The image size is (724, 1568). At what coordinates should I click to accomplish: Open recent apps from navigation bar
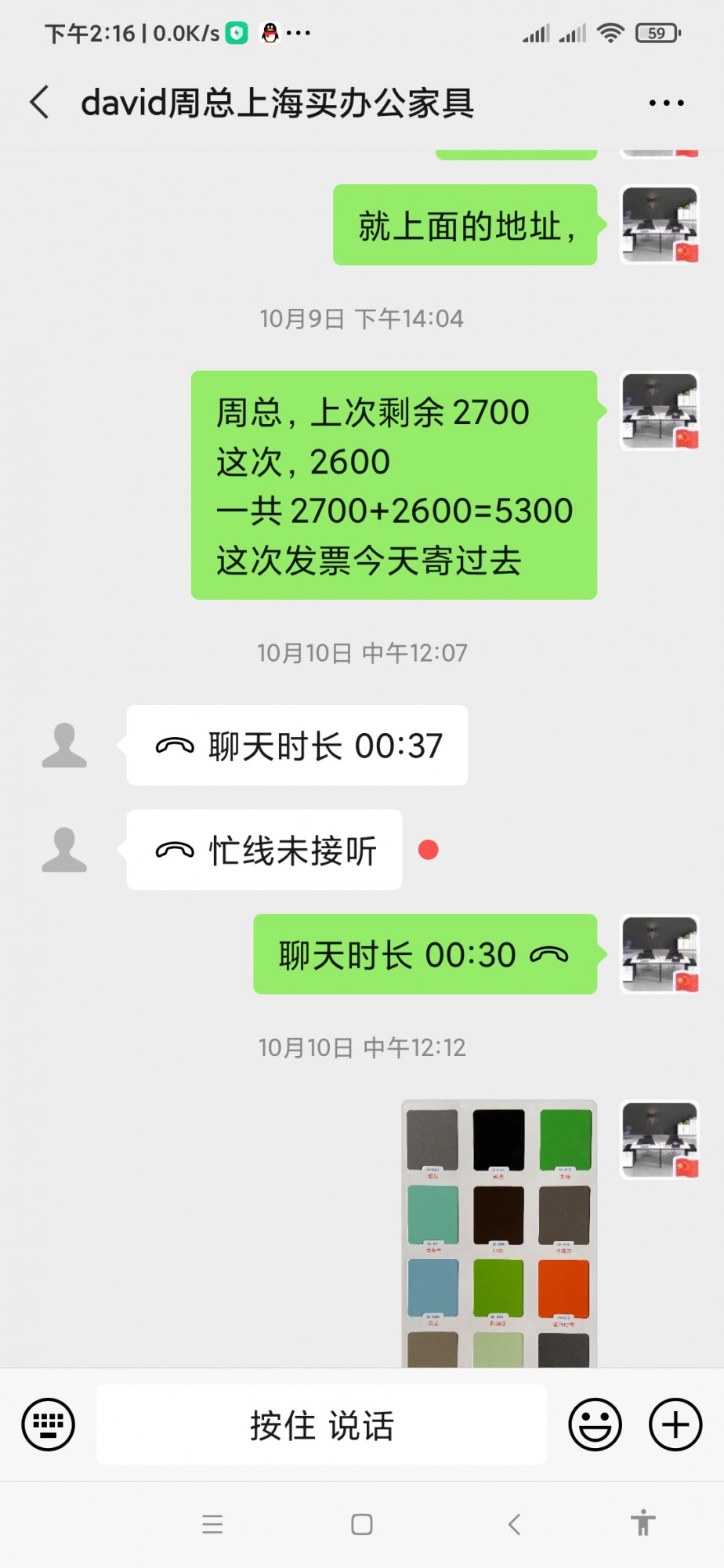[x=212, y=1524]
